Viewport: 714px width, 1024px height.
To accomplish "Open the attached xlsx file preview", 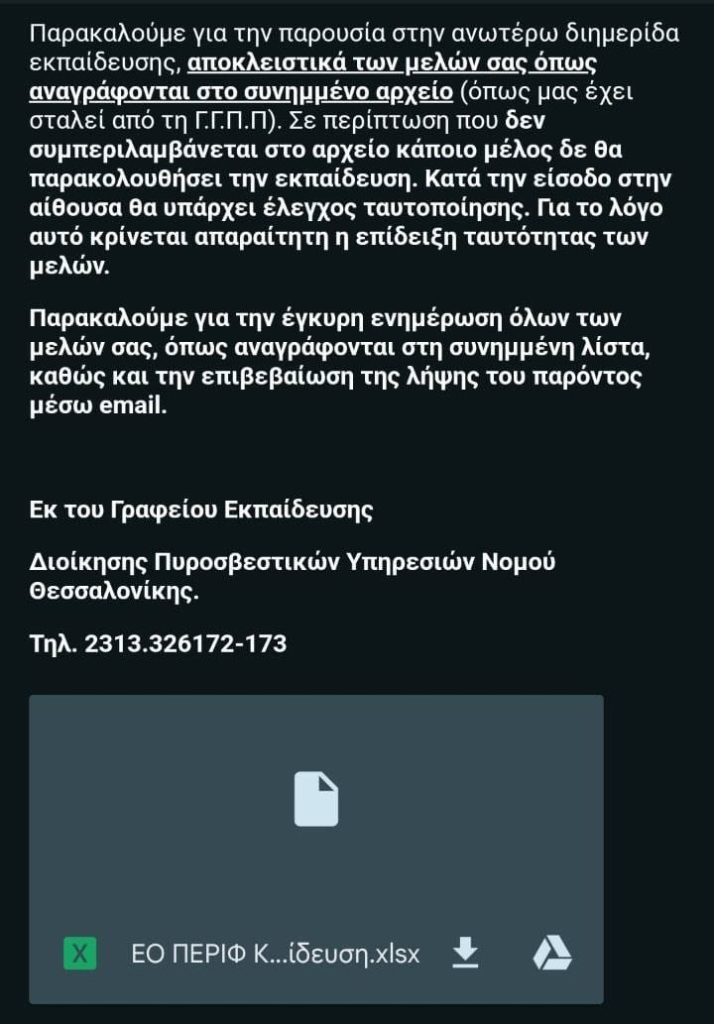I will pyautogui.click(x=316, y=800).
